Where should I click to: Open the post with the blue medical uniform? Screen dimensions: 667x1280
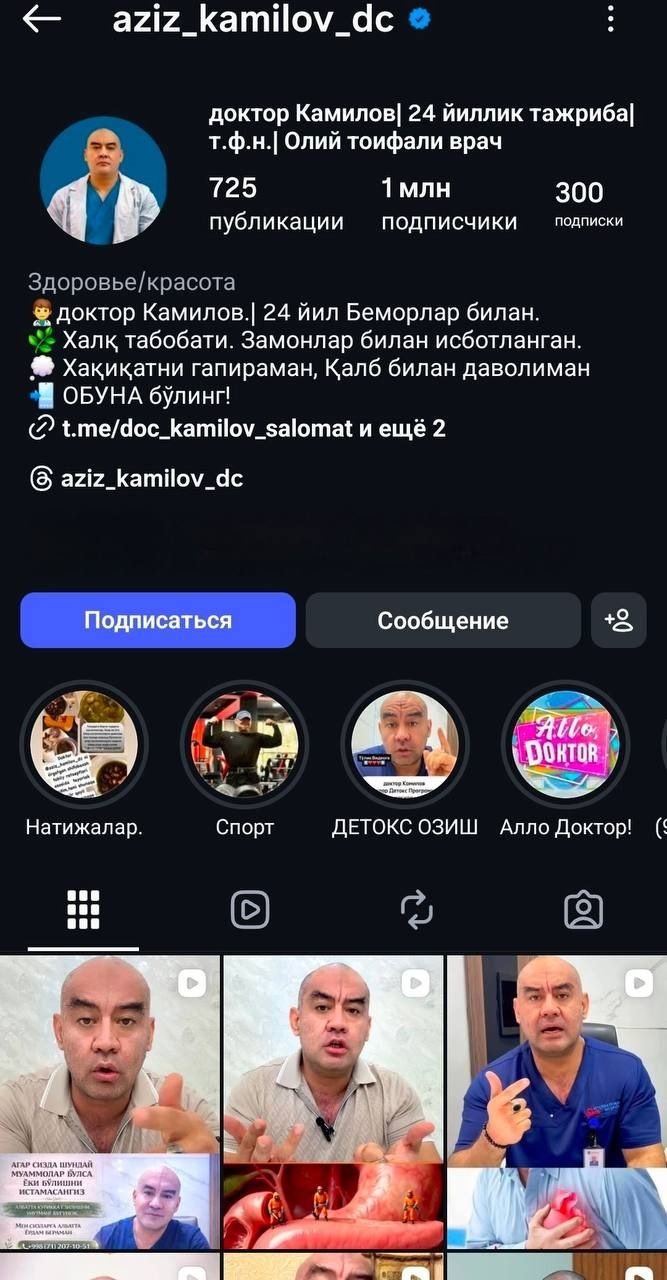click(557, 1100)
